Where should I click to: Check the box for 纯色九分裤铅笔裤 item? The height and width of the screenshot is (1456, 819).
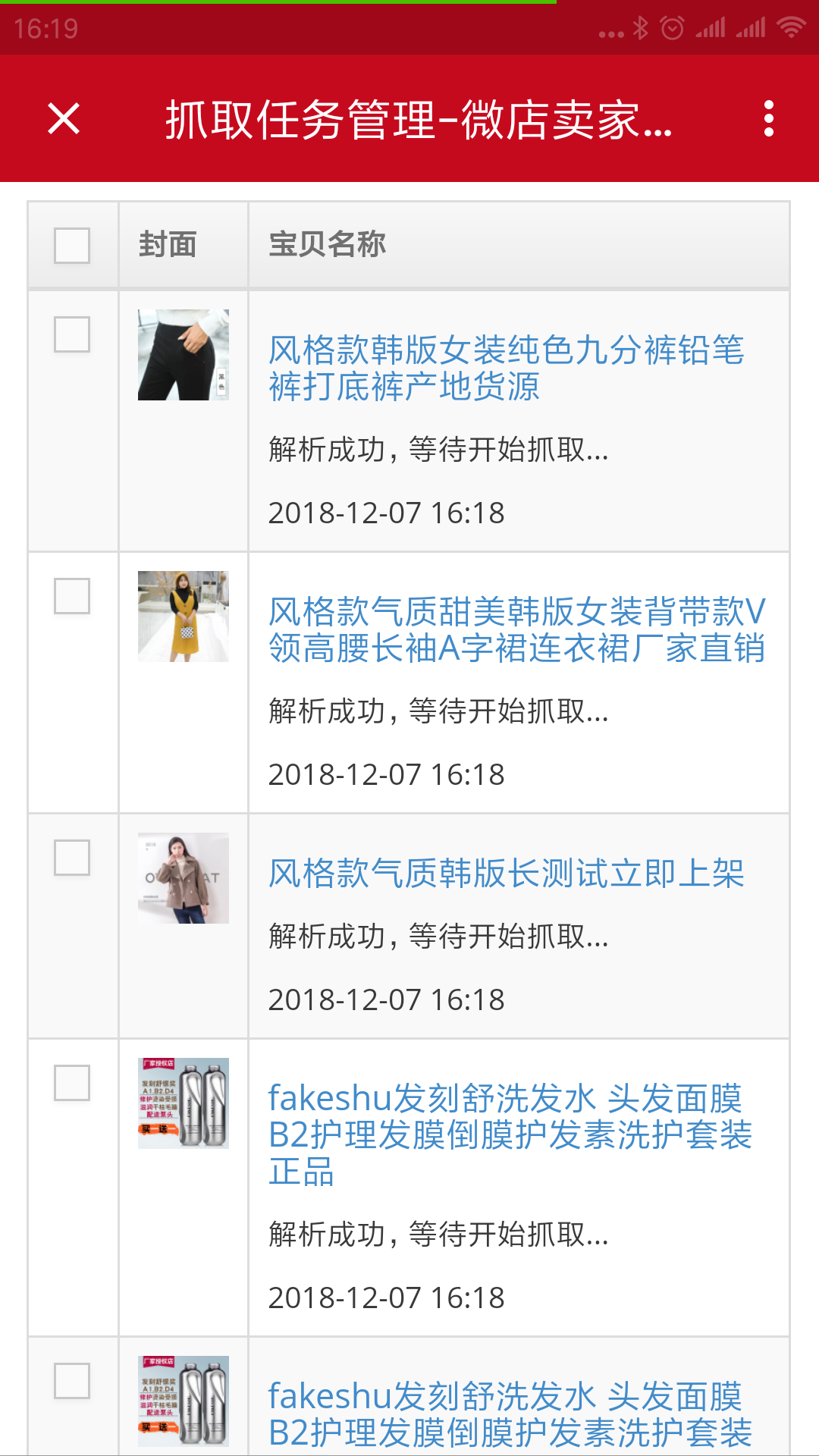(72, 334)
